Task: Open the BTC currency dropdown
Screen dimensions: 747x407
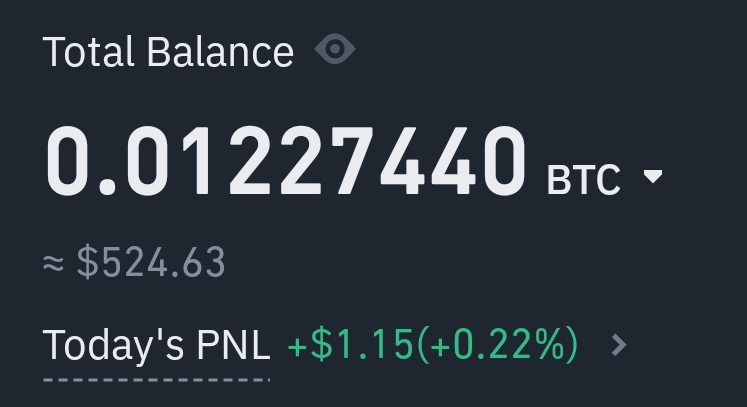Action: [652, 178]
